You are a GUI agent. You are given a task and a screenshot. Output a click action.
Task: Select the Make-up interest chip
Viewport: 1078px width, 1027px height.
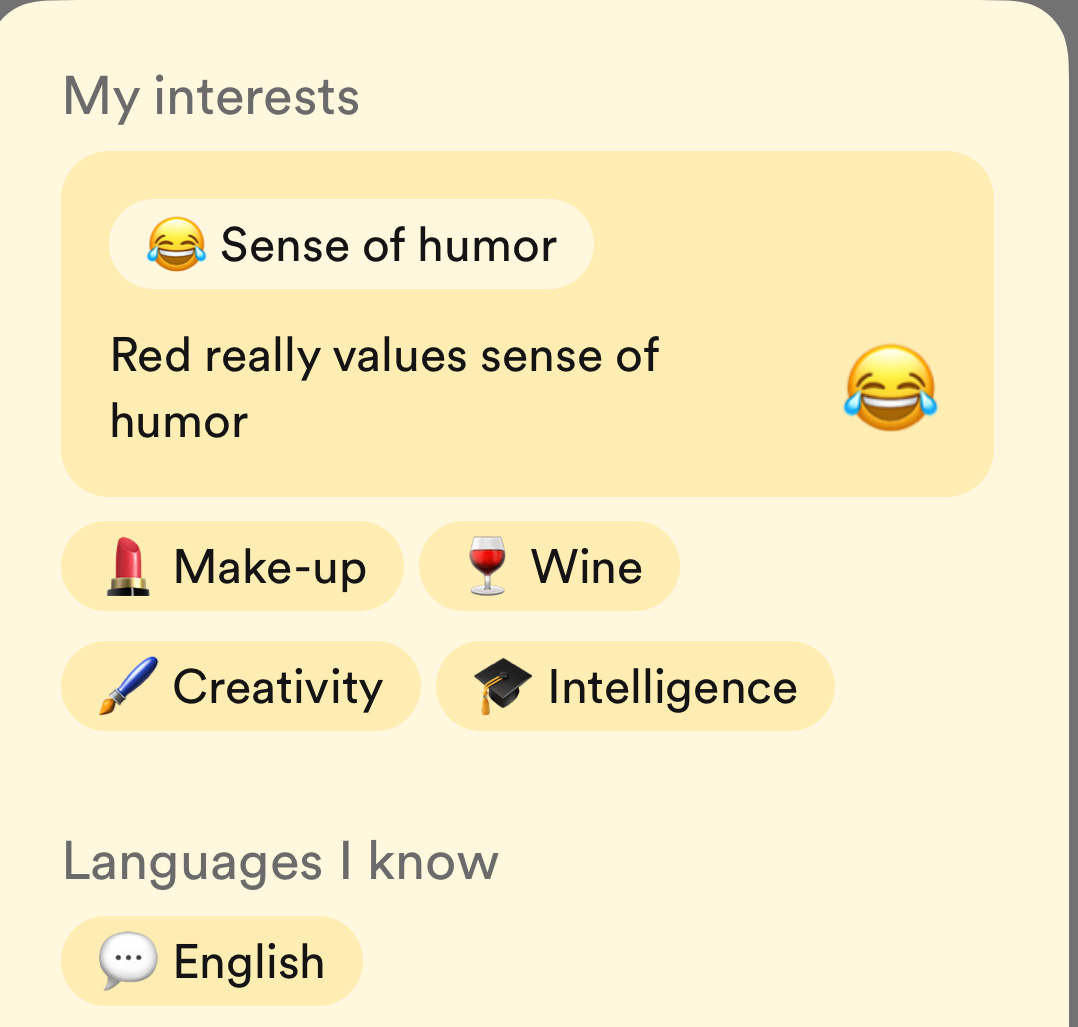(232, 566)
